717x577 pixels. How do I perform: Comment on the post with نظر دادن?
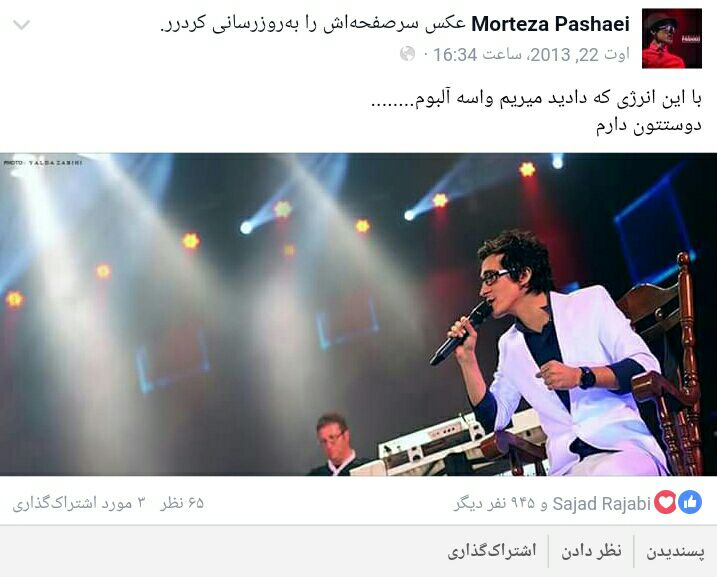pyautogui.click(x=591, y=551)
